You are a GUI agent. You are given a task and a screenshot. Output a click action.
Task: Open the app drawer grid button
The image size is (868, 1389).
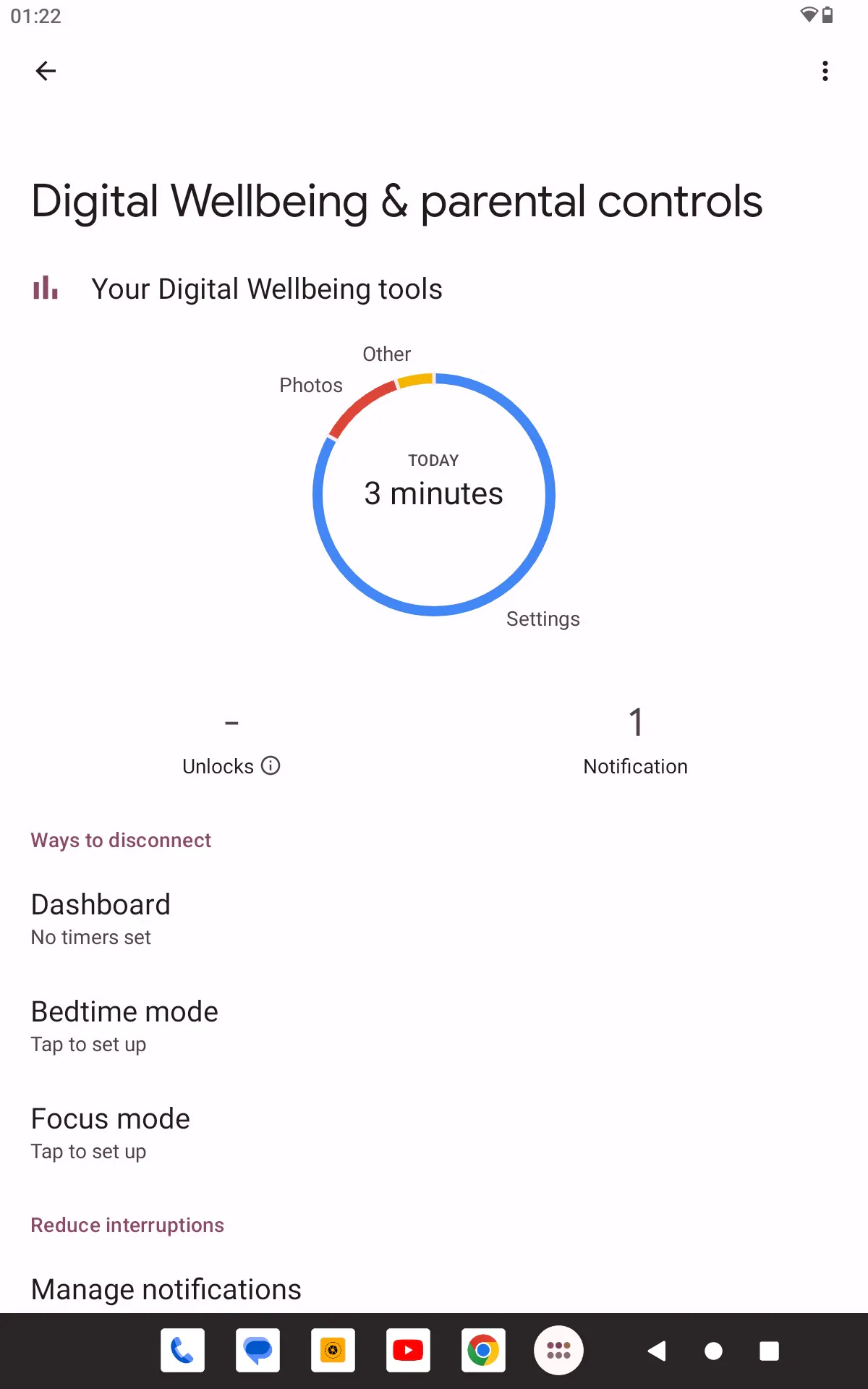pyautogui.click(x=558, y=1351)
